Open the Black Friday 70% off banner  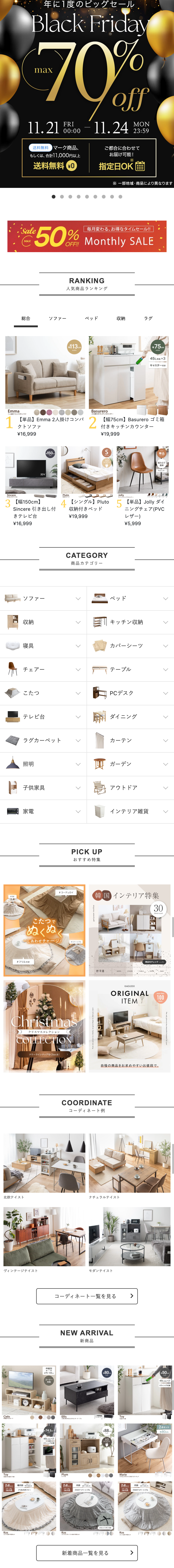click(87, 91)
